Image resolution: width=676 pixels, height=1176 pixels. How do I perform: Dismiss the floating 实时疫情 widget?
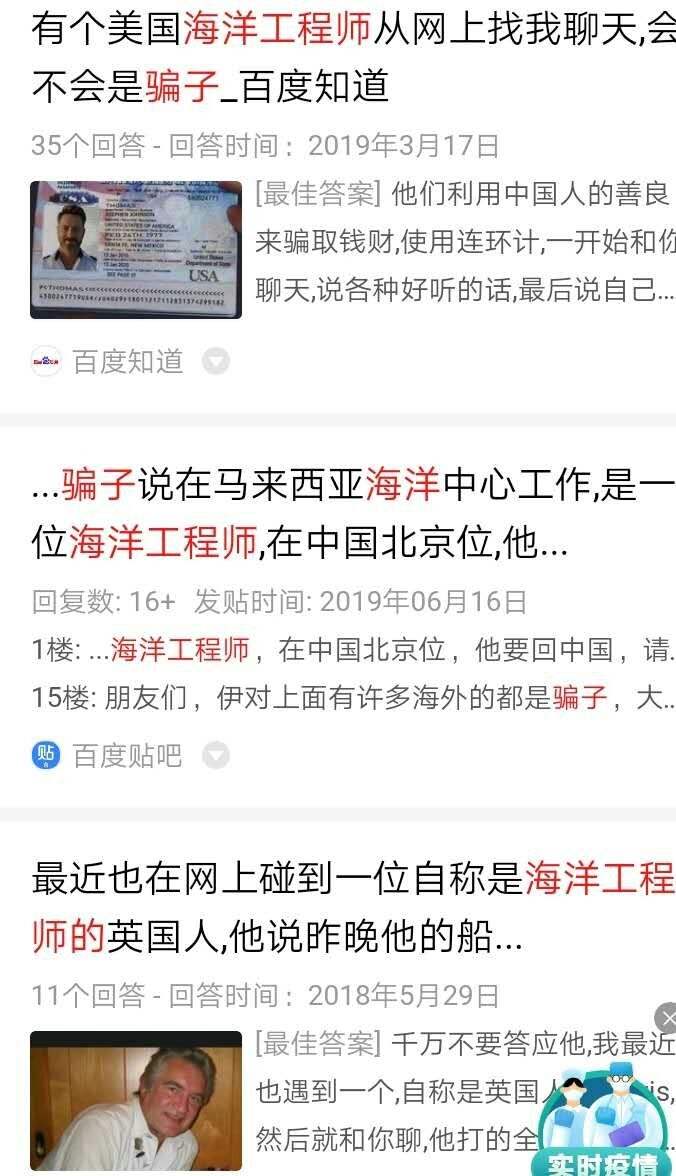click(x=667, y=1018)
